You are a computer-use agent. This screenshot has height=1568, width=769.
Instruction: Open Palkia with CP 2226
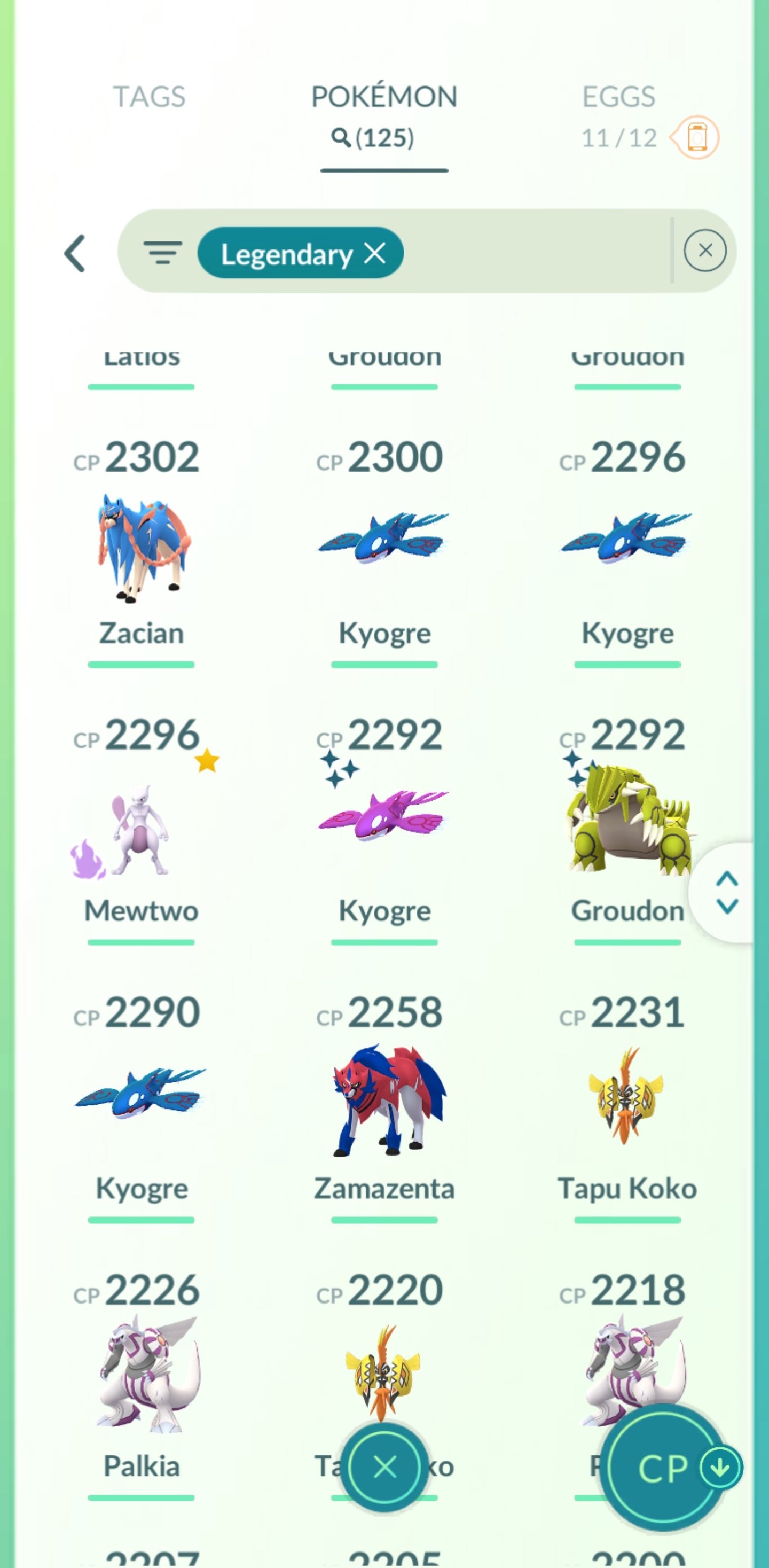(141, 1376)
